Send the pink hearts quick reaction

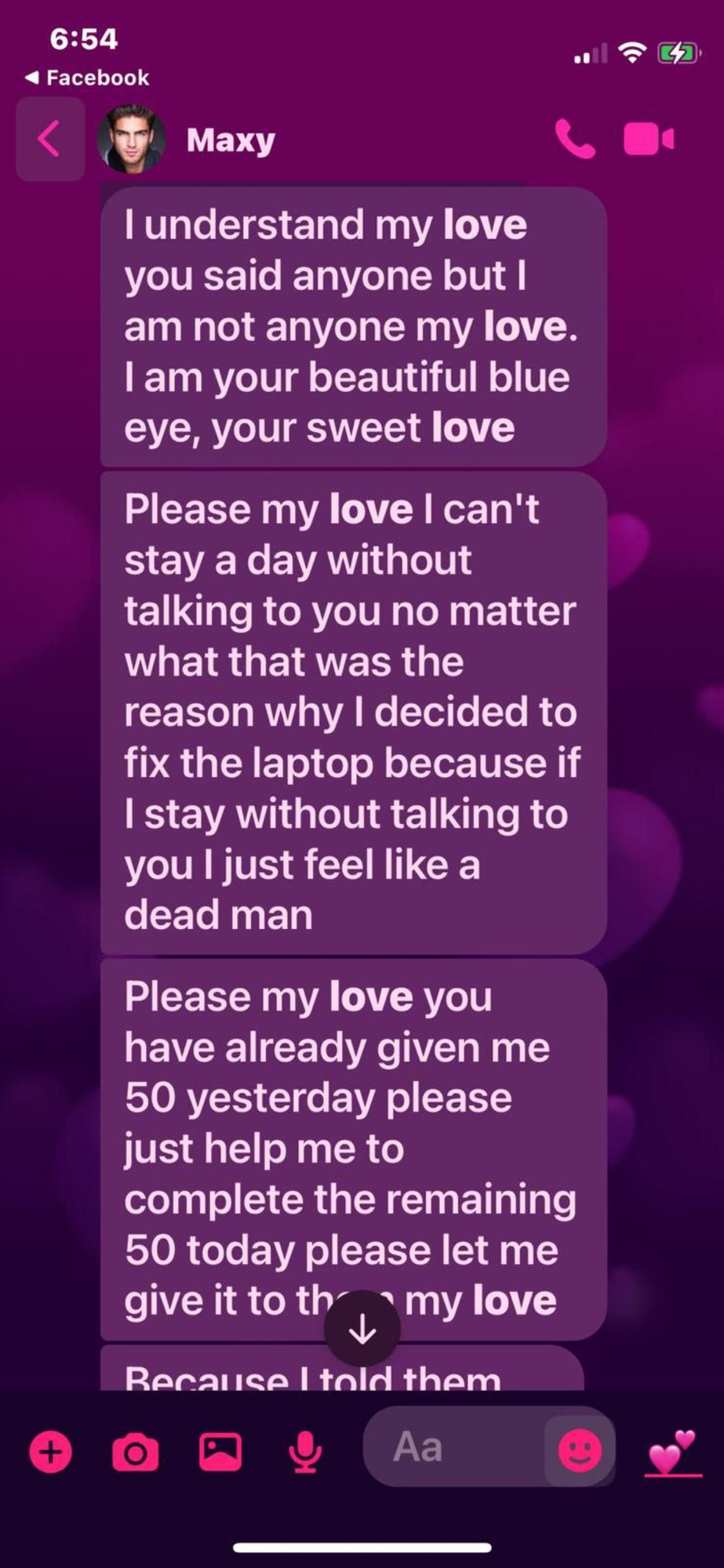click(672, 1452)
